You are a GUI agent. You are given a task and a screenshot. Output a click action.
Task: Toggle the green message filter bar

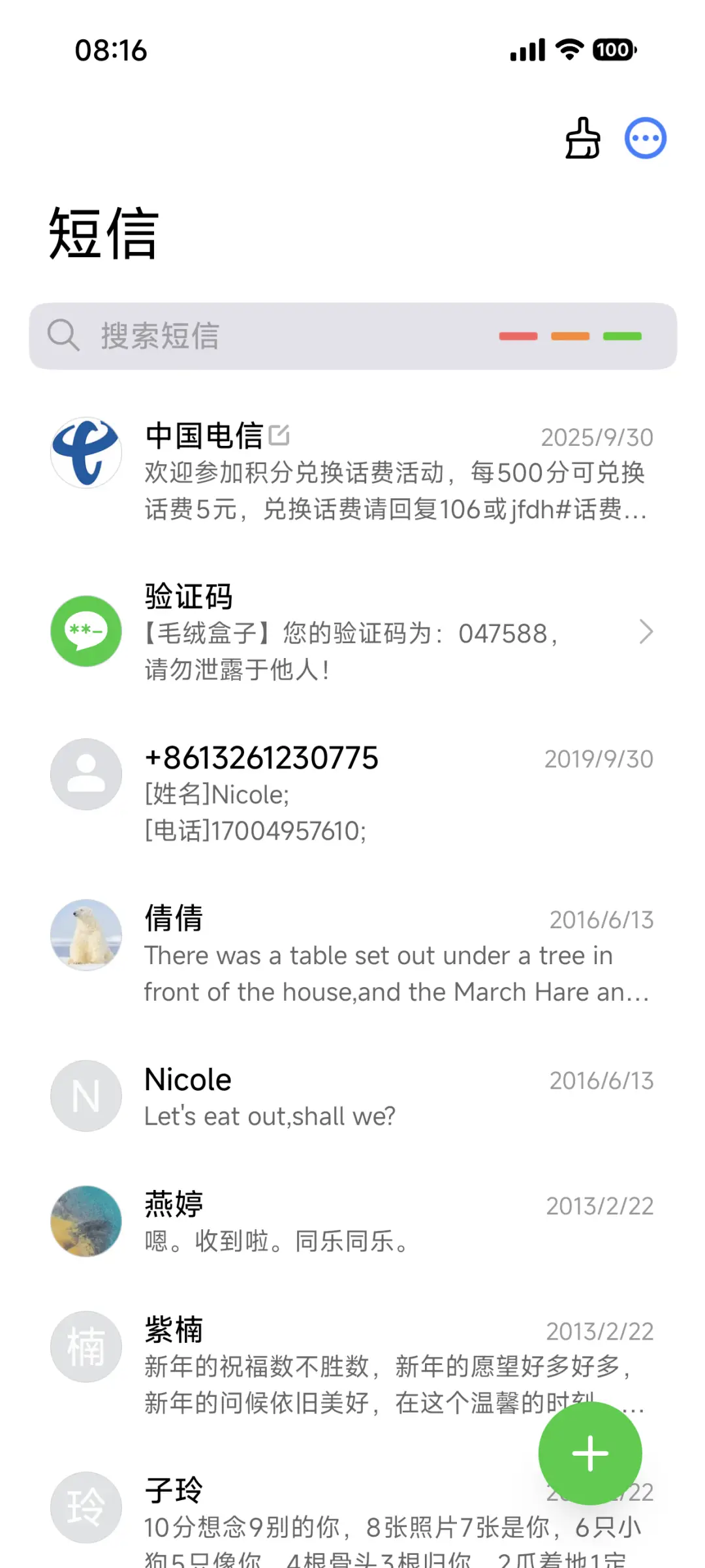(x=622, y=336)
